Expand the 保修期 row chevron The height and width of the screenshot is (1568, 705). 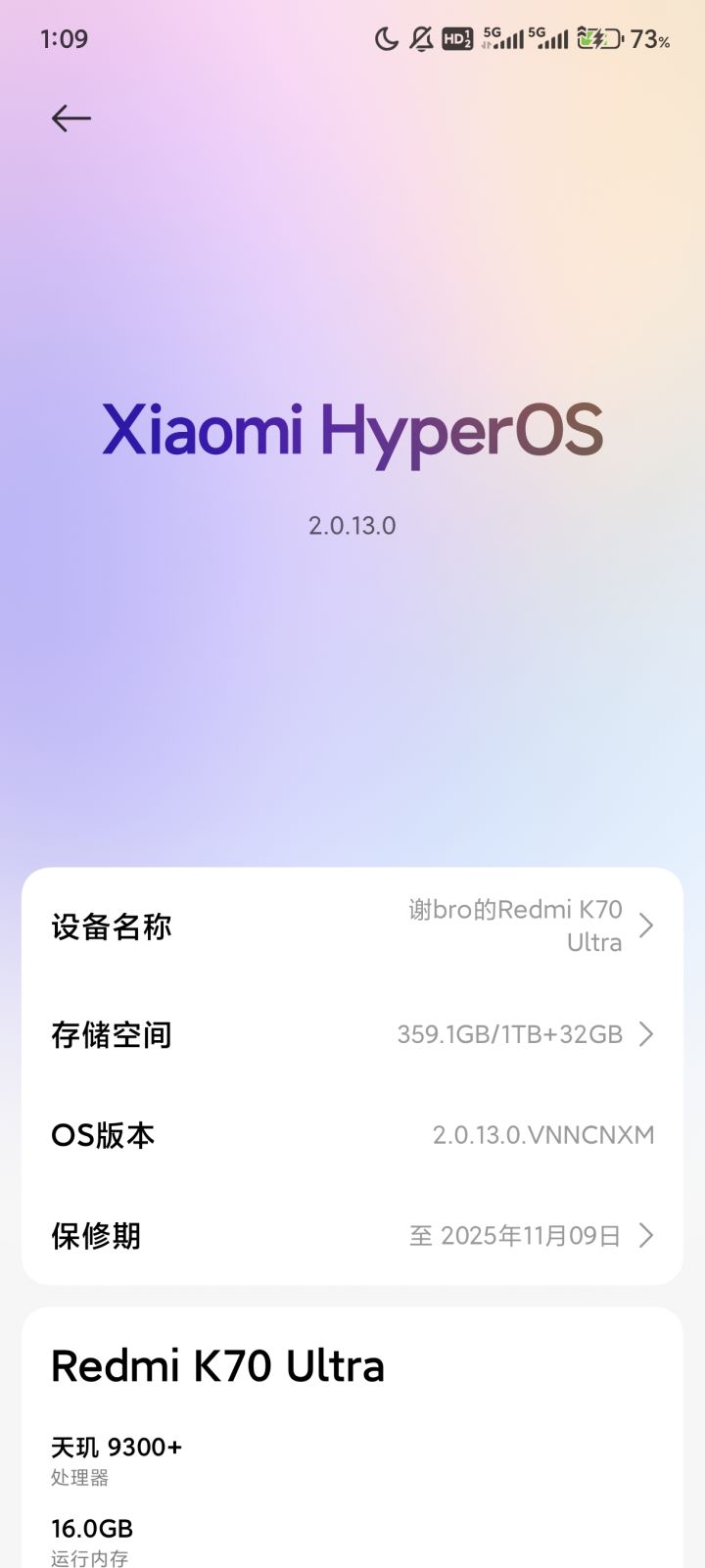[x=646, y=1235]
